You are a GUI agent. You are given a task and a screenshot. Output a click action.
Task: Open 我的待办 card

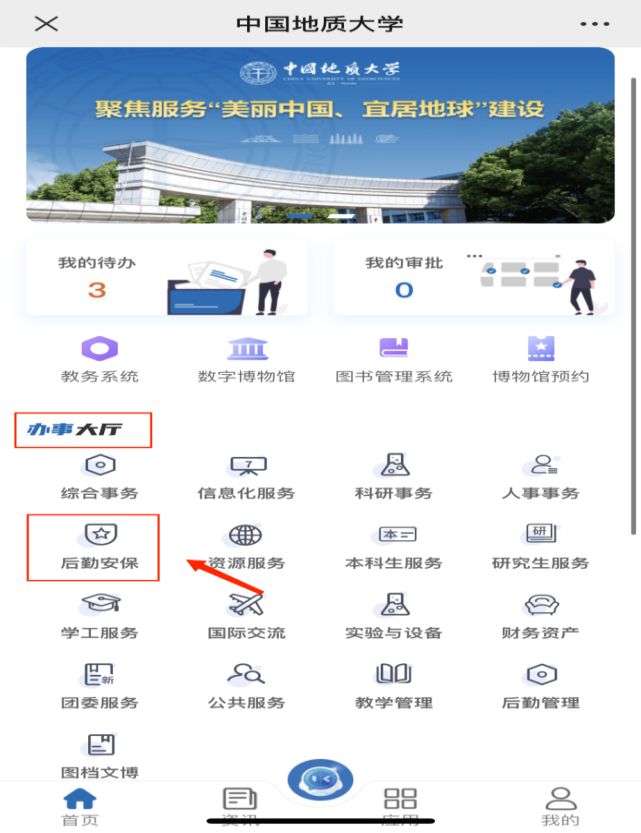166,277
